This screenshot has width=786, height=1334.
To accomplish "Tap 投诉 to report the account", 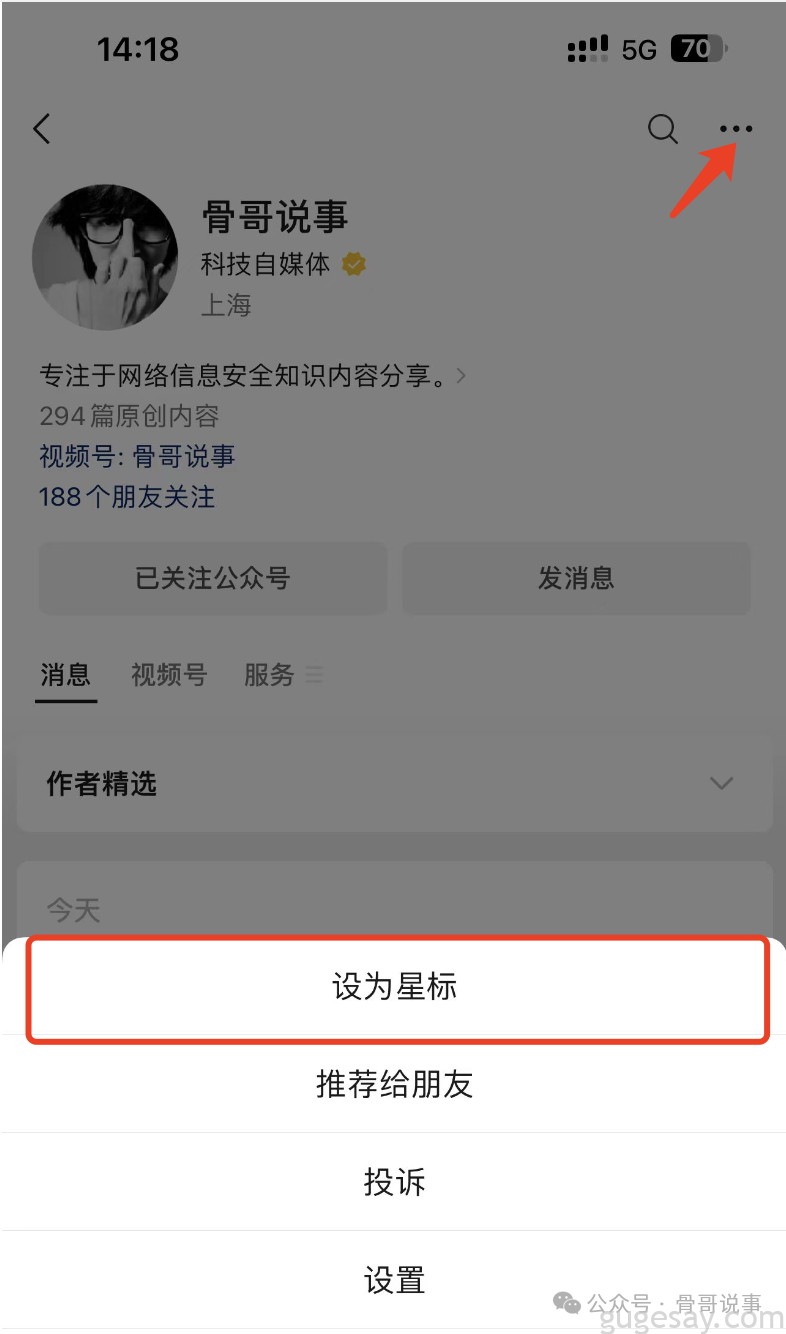I will 393,1182.
